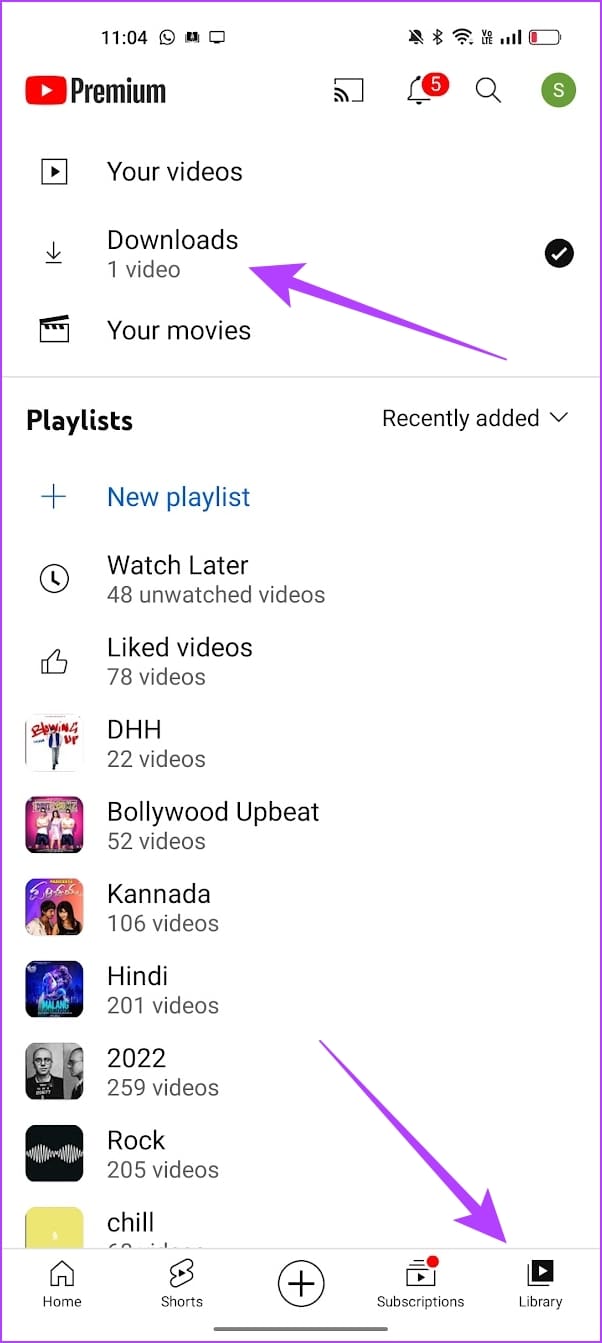Open Downloads

click(x=172, y=253)
